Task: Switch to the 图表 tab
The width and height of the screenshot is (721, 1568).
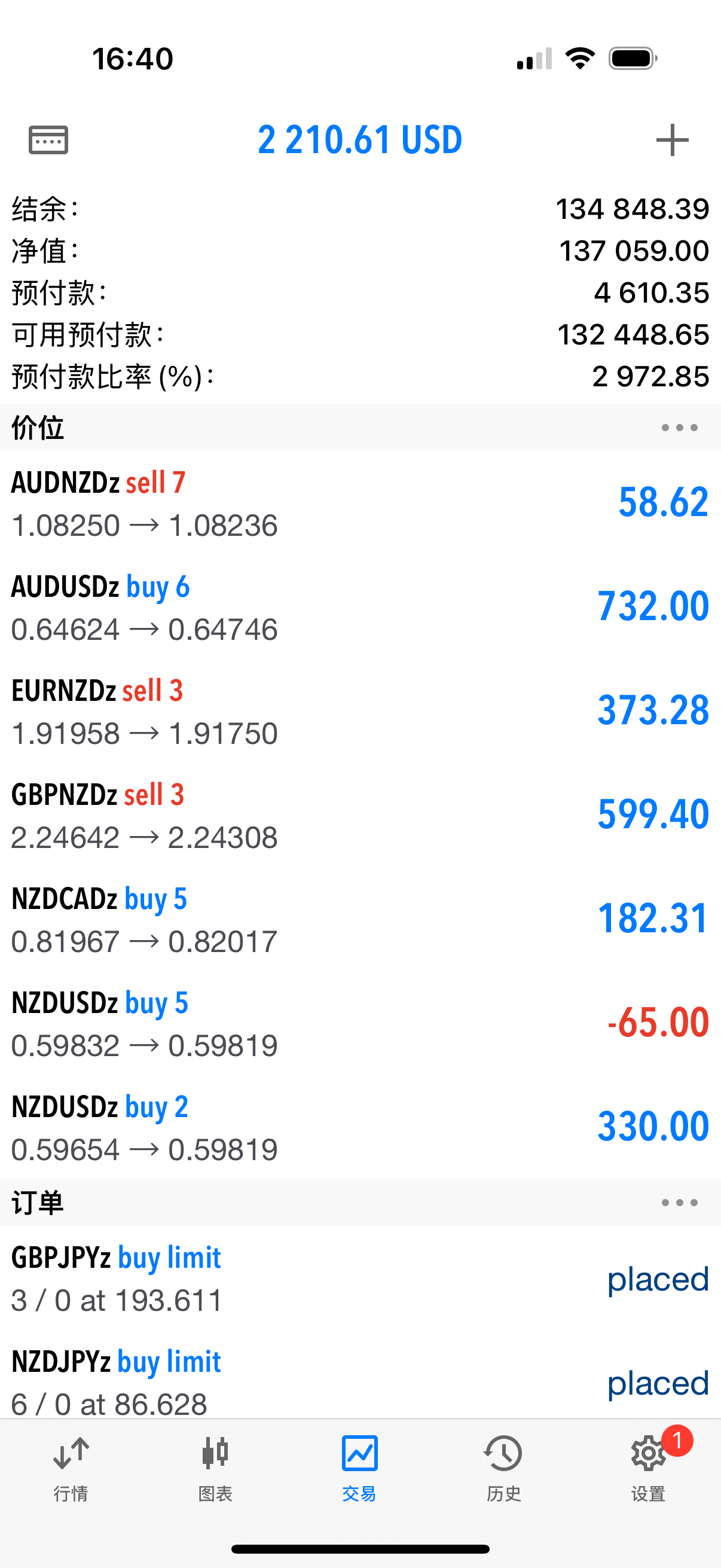Action: (x=215, y=1469)
